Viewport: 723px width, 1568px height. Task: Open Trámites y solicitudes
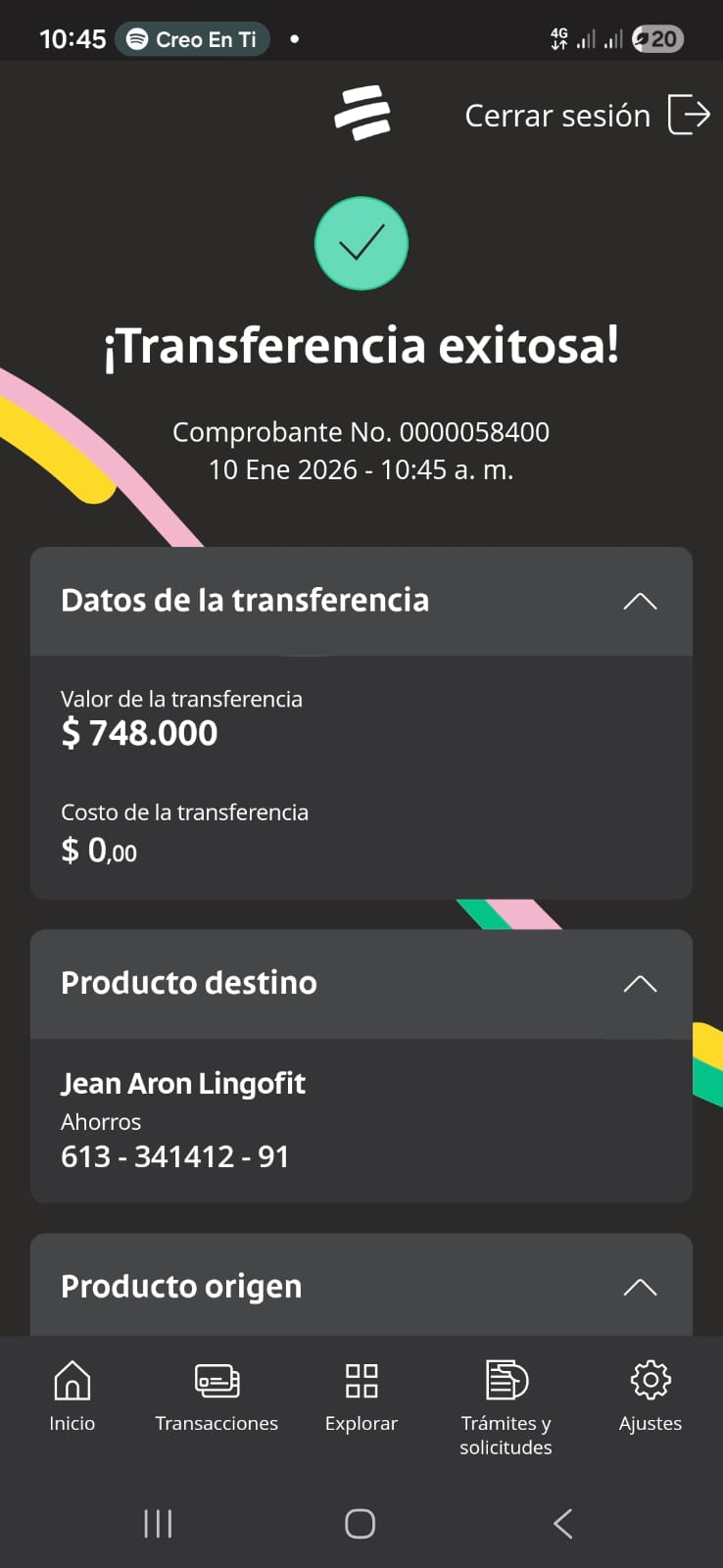506,1406
